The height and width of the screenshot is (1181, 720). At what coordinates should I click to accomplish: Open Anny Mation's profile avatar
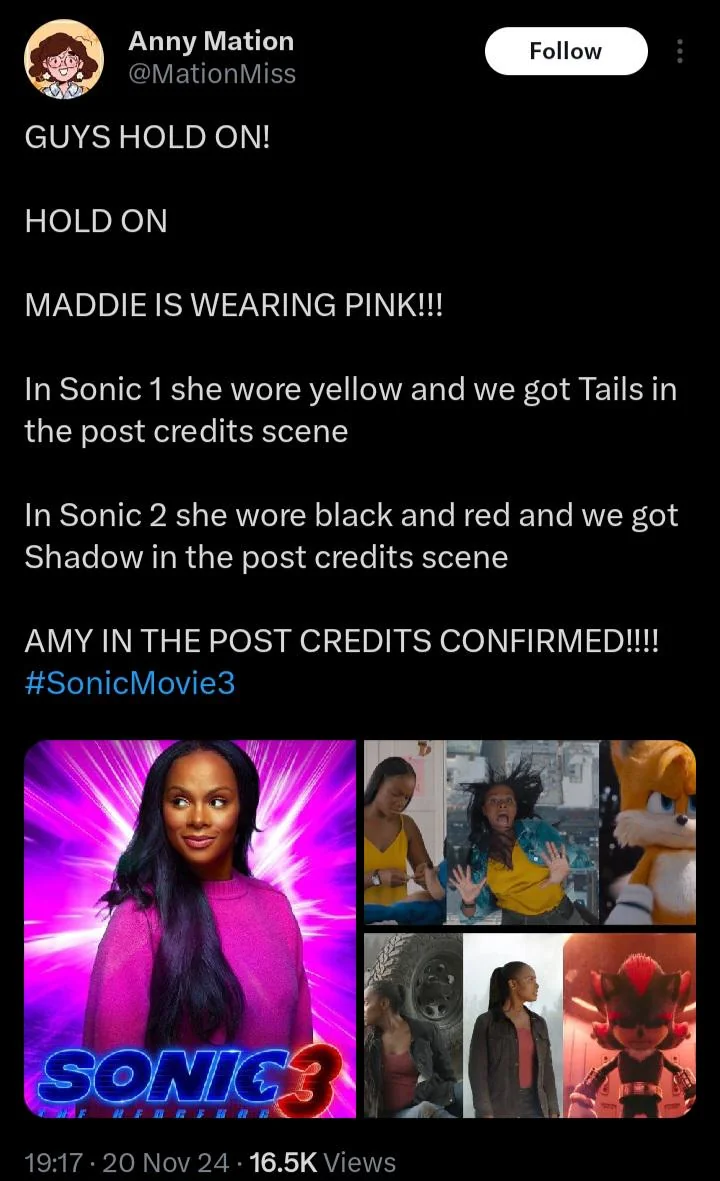[63, 59]
